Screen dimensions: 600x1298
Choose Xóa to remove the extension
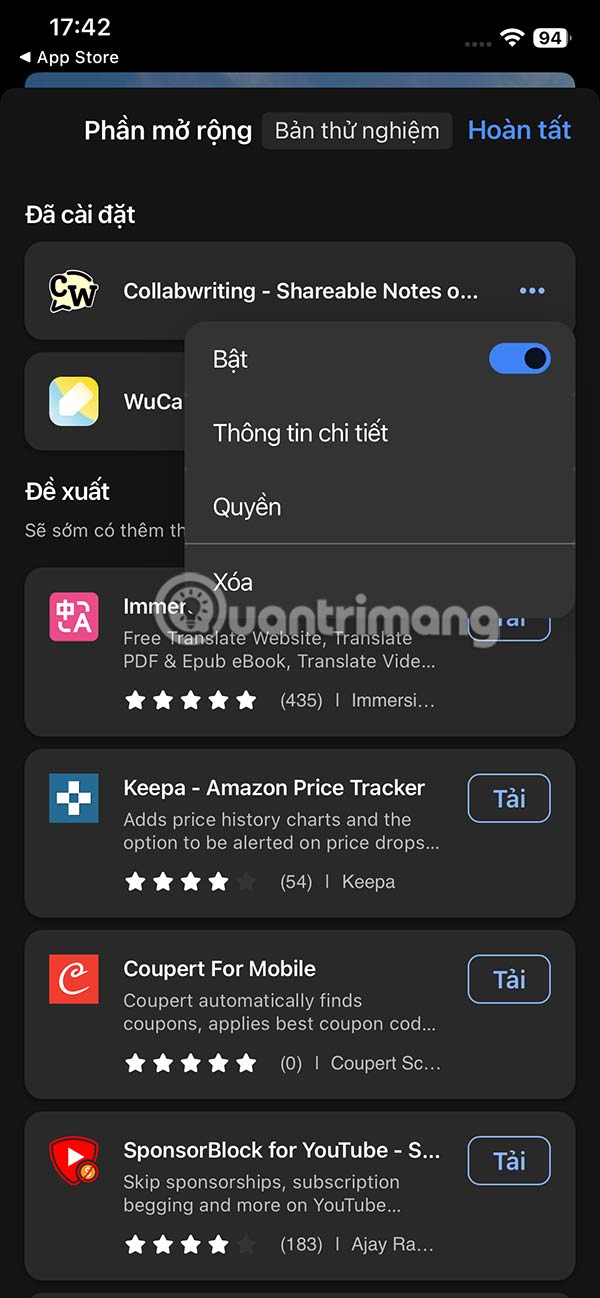click(x=233, y=581)
